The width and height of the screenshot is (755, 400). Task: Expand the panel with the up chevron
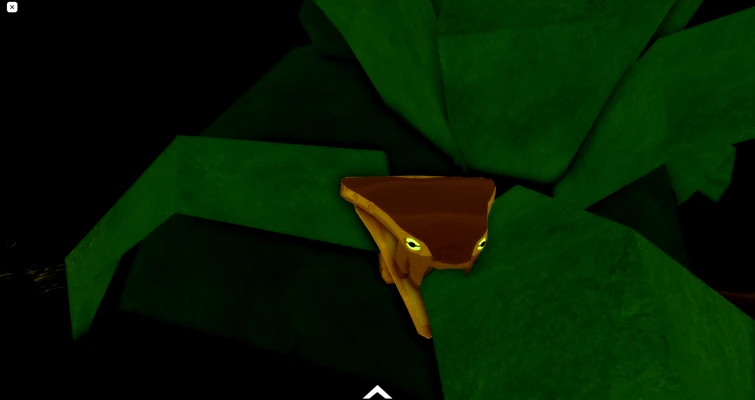[377, 392]
